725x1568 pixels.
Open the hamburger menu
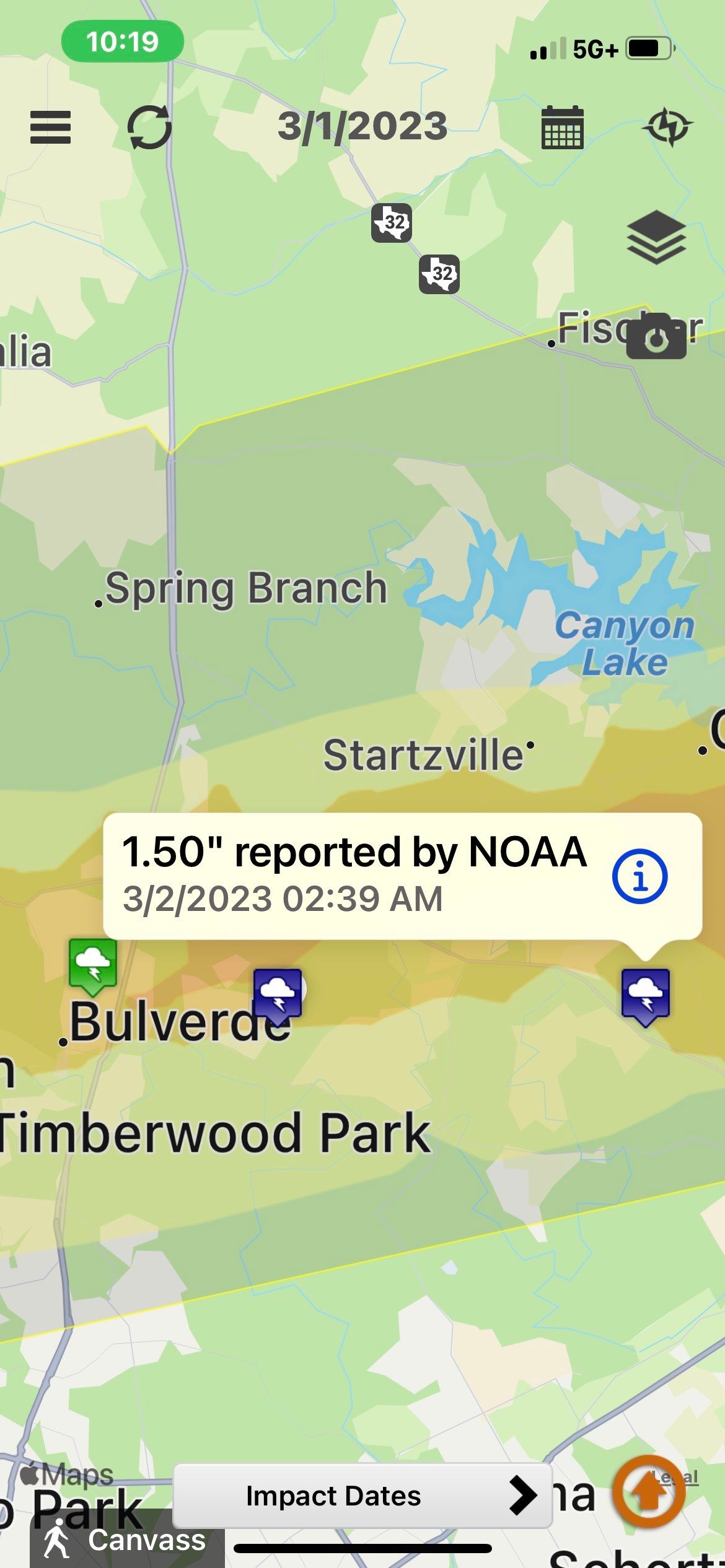click(x=50, y=127)
